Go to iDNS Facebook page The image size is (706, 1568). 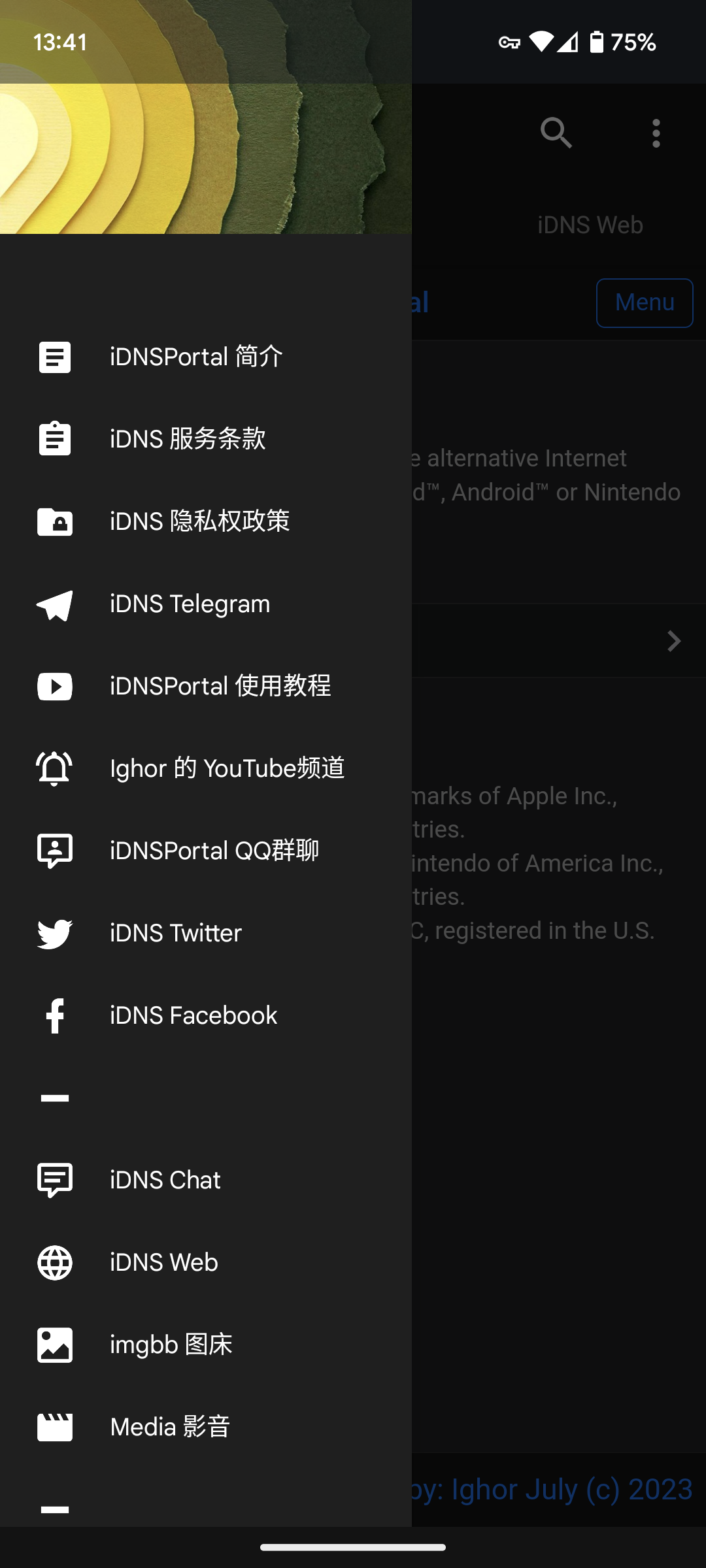193,1015
